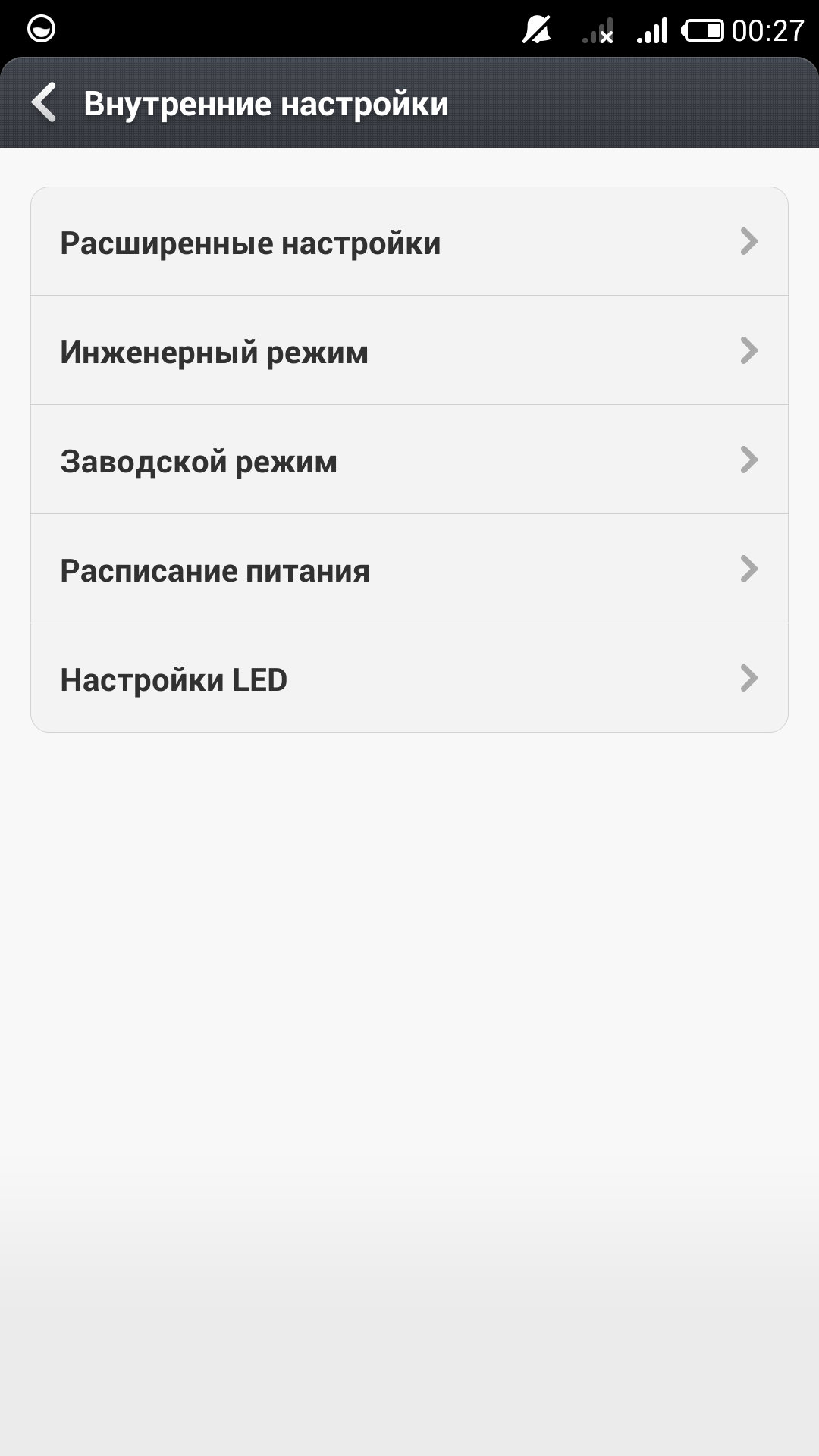819x1456 pixels.
Task: Open Заводской режим
Action: point(409,460)
